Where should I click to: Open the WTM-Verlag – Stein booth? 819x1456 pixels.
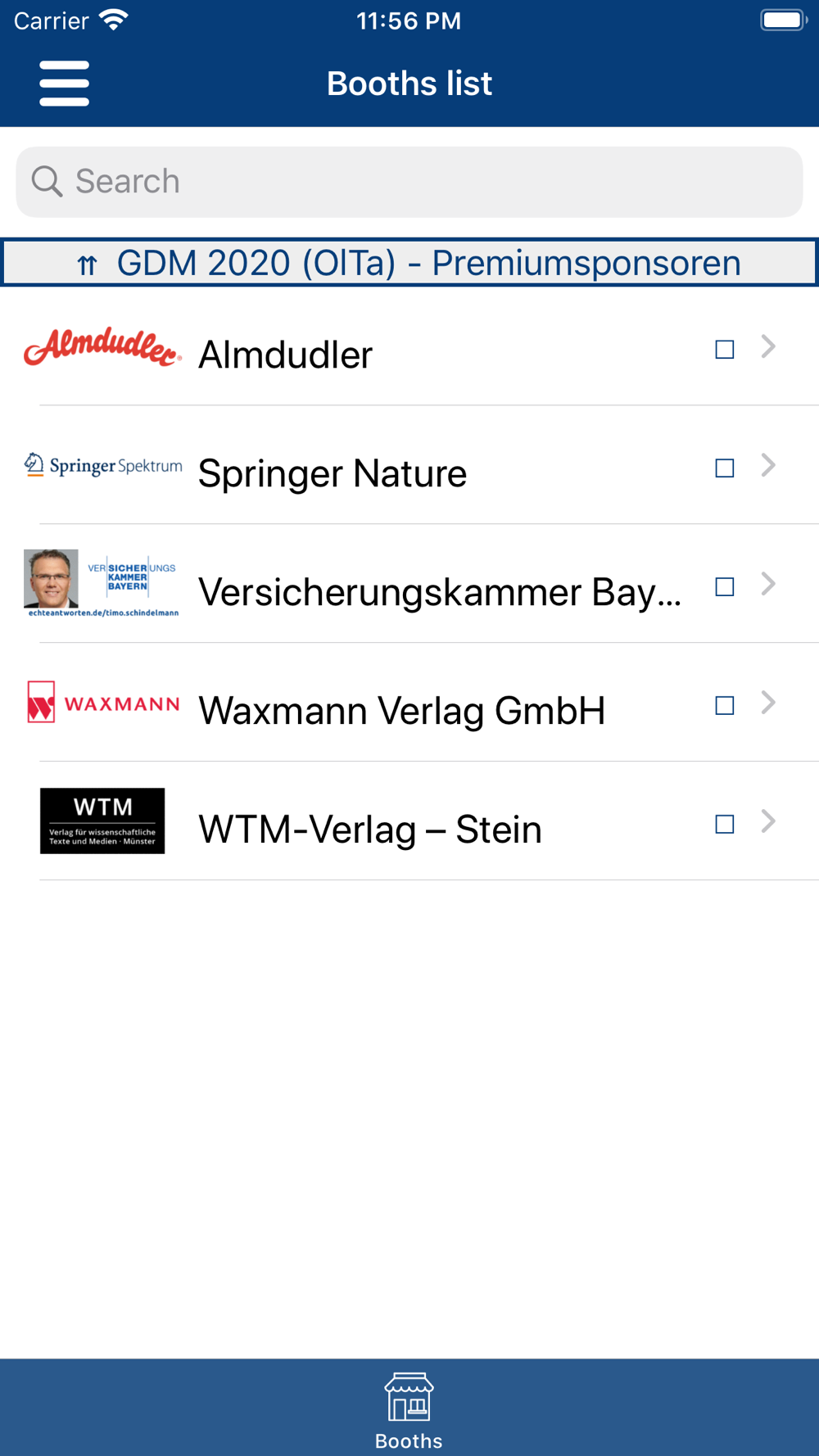pyautogui.click(x=409, y=821)
